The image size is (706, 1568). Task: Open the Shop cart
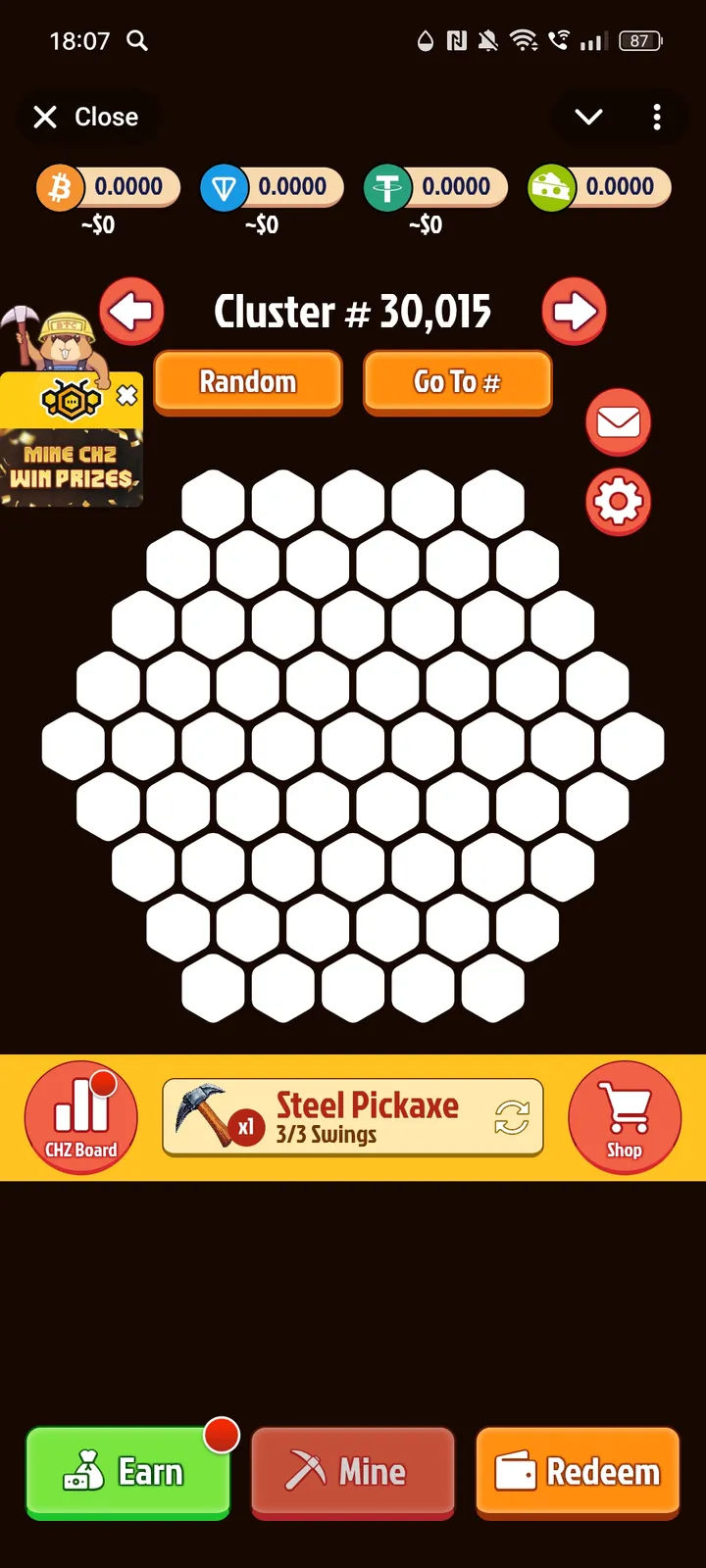624,1116
